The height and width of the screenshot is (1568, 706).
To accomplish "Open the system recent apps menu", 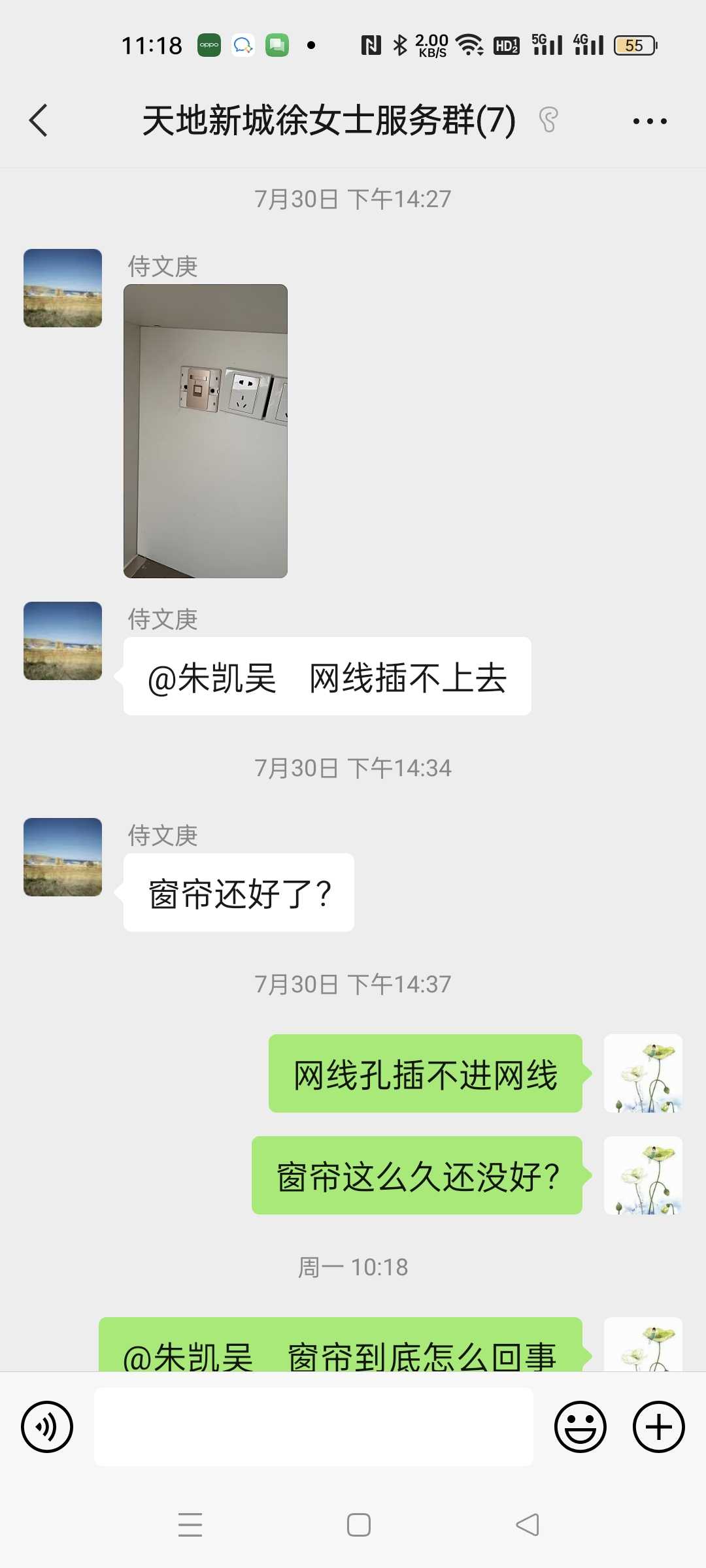I will tap(190, 1525).
